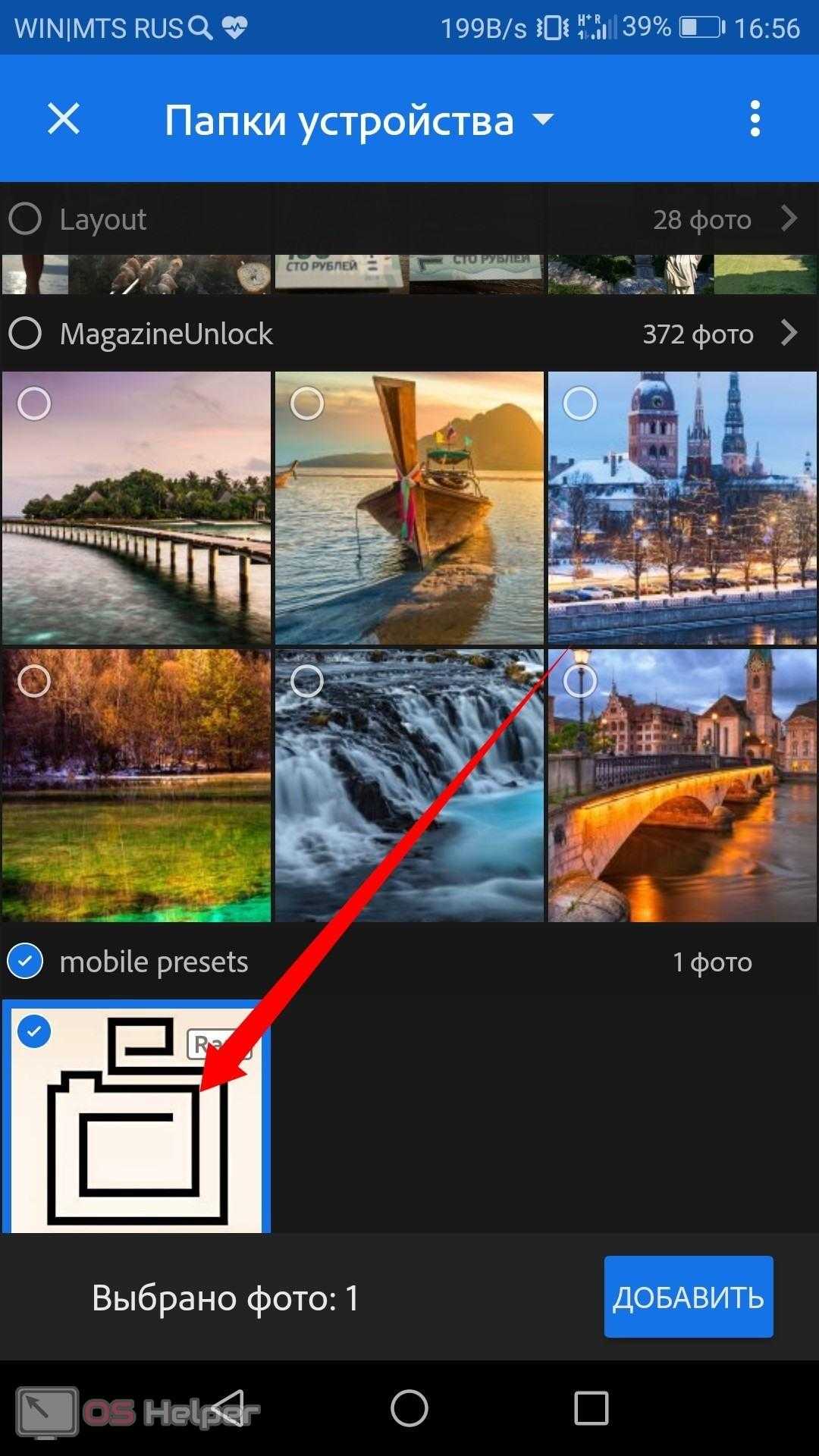Select the wooden boat sunset photo
Viewport: 819px width, 1456px height.
click(307, 404)
